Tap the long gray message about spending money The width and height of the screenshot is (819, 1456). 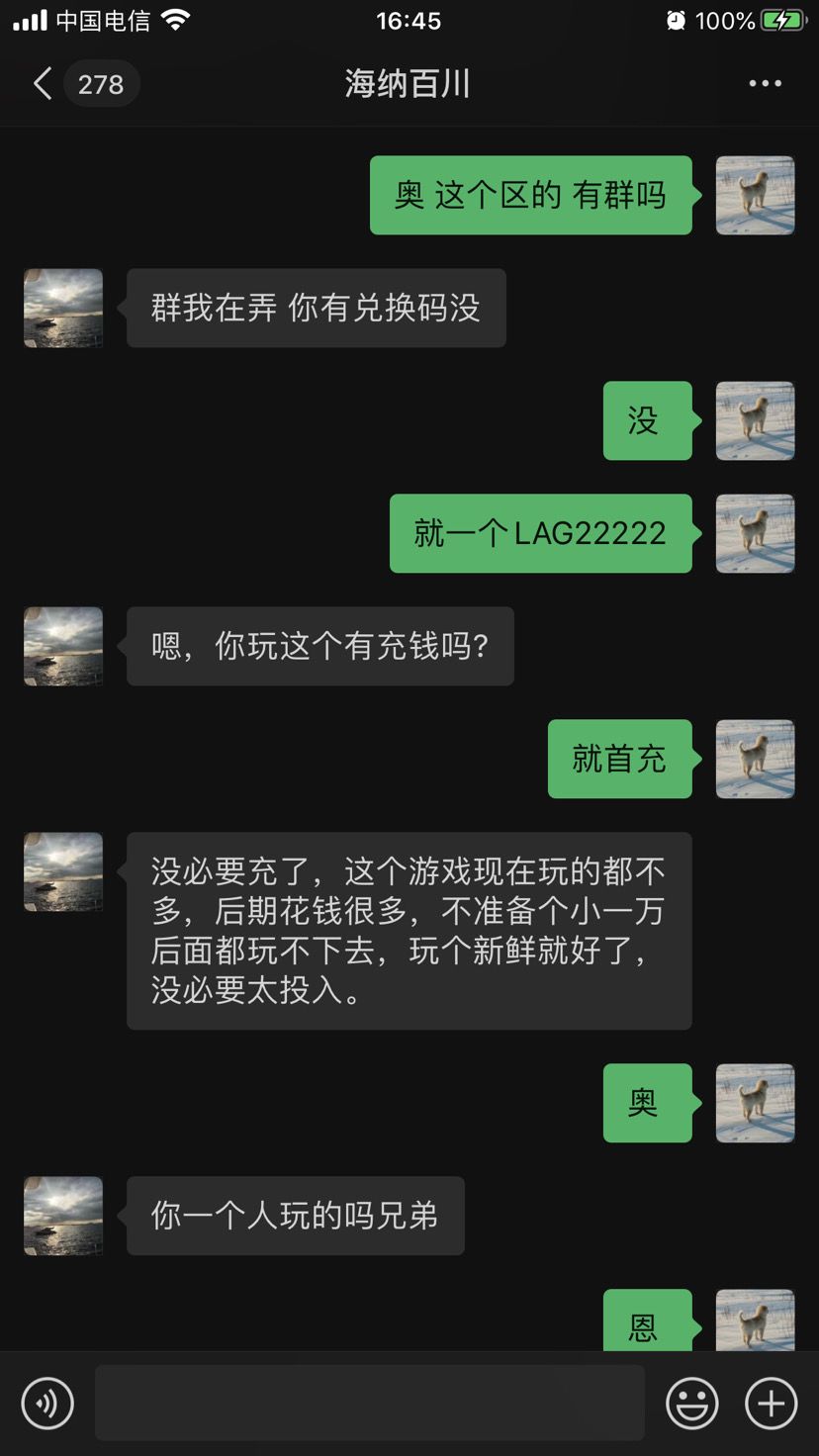(x=409, y=930)
